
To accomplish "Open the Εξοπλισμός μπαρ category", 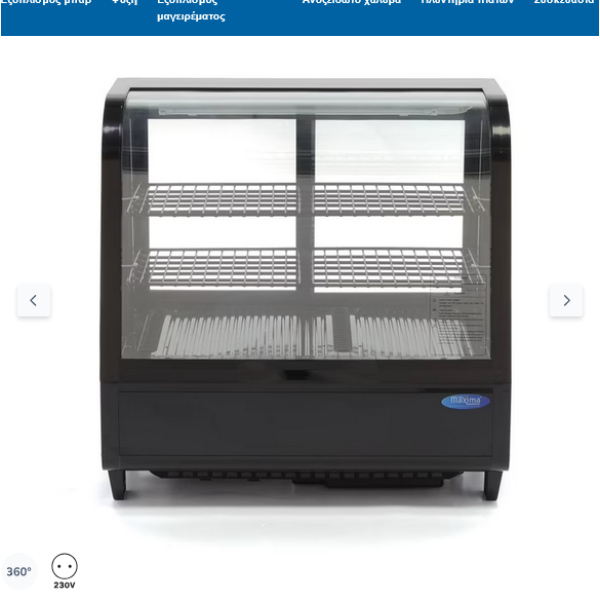I will pyautogui.click(x=46, y=3).
